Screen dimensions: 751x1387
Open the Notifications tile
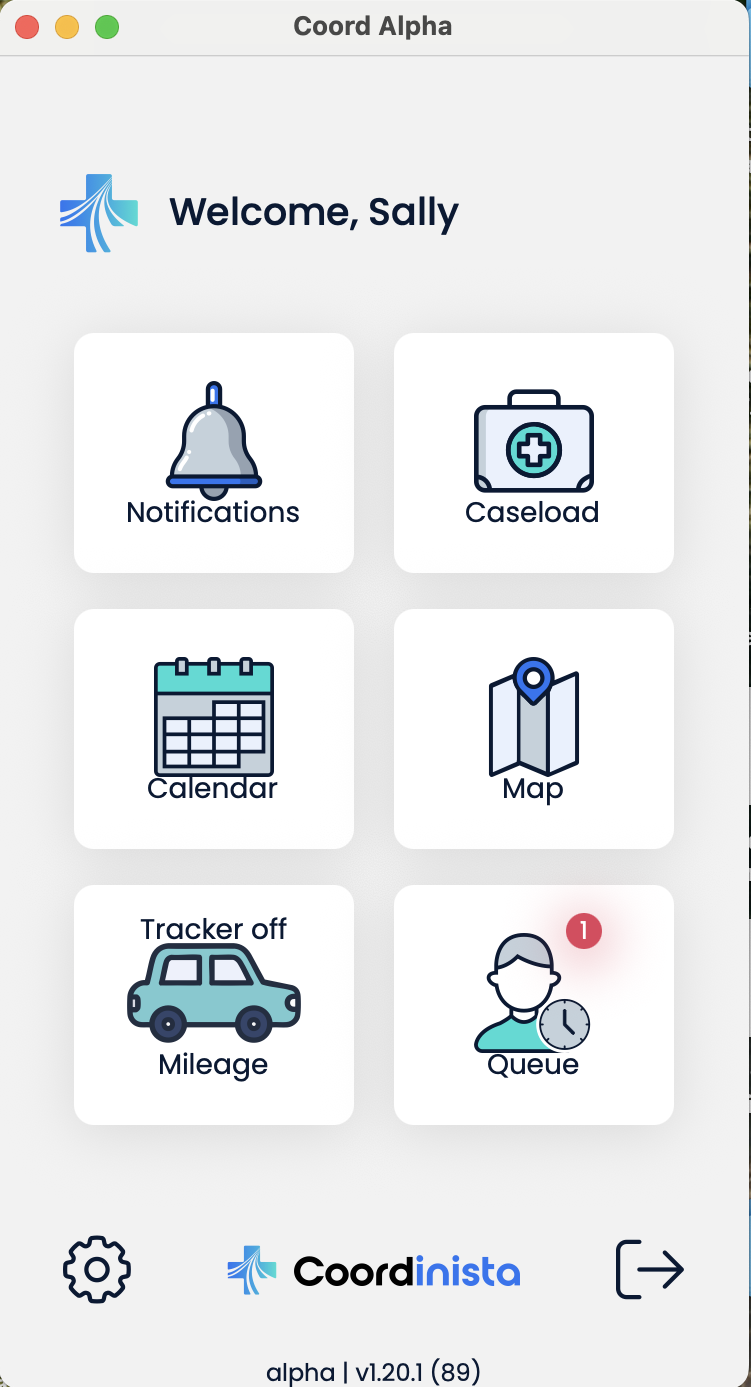tap(213, 453)
